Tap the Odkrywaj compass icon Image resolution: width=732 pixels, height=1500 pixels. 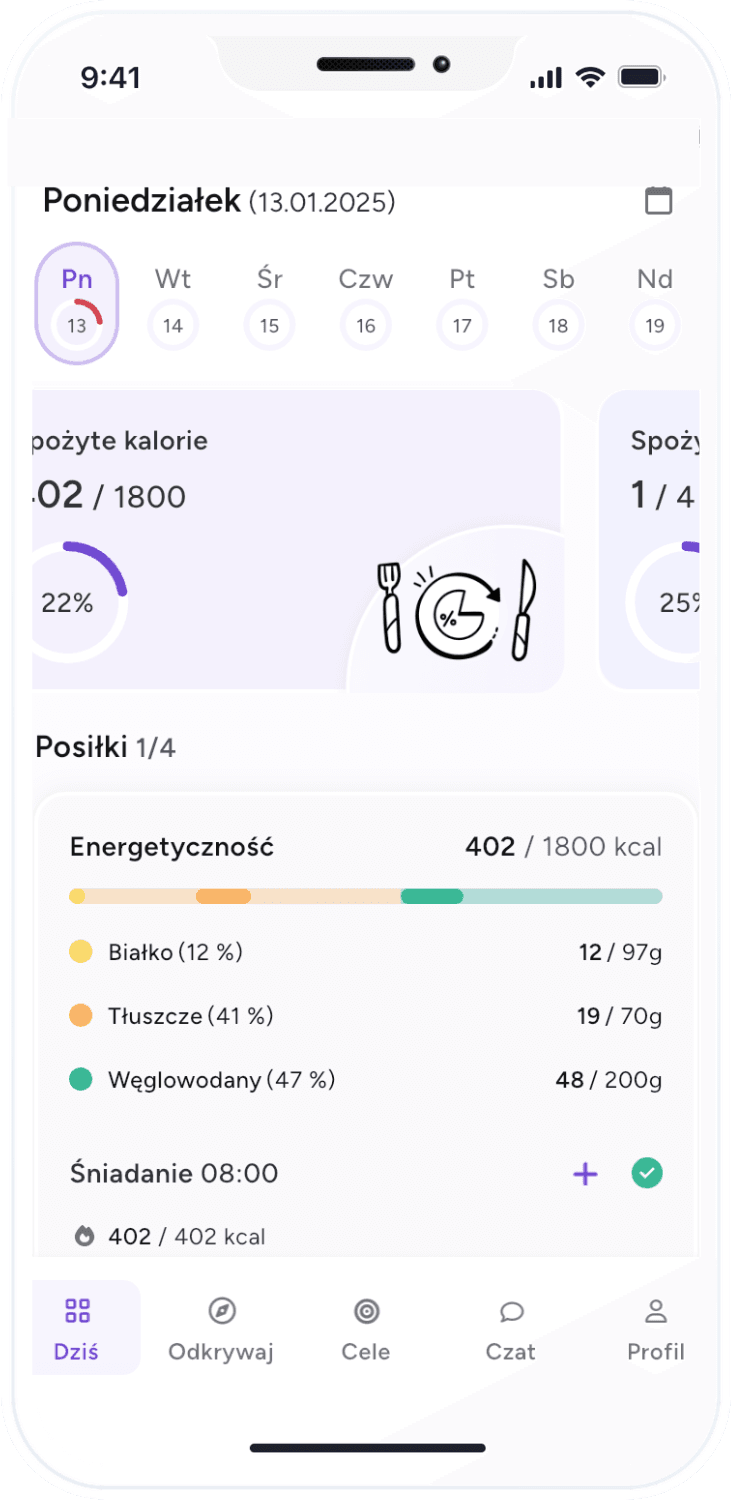(x=221, y=1310)
